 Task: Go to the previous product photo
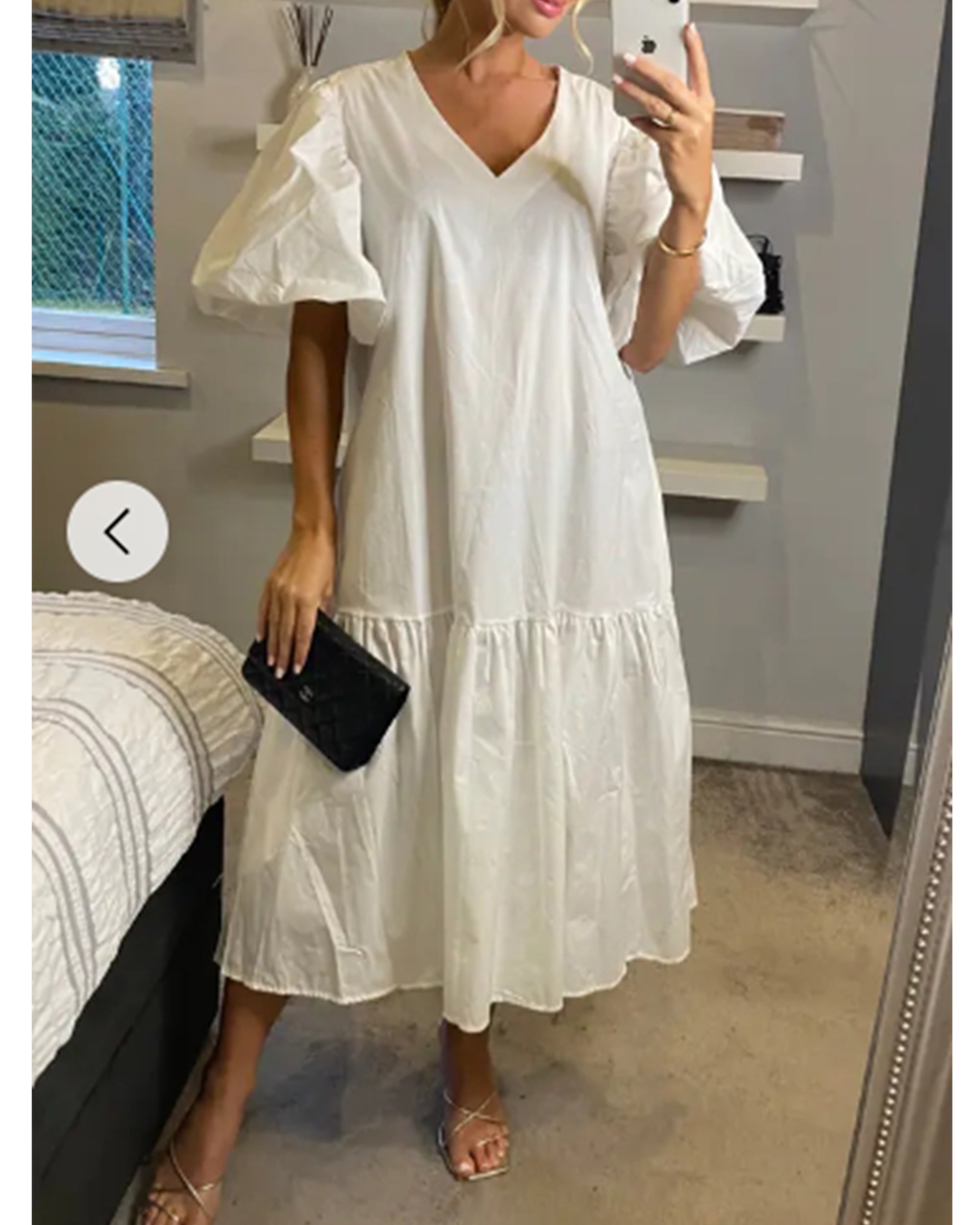point(118,531)
